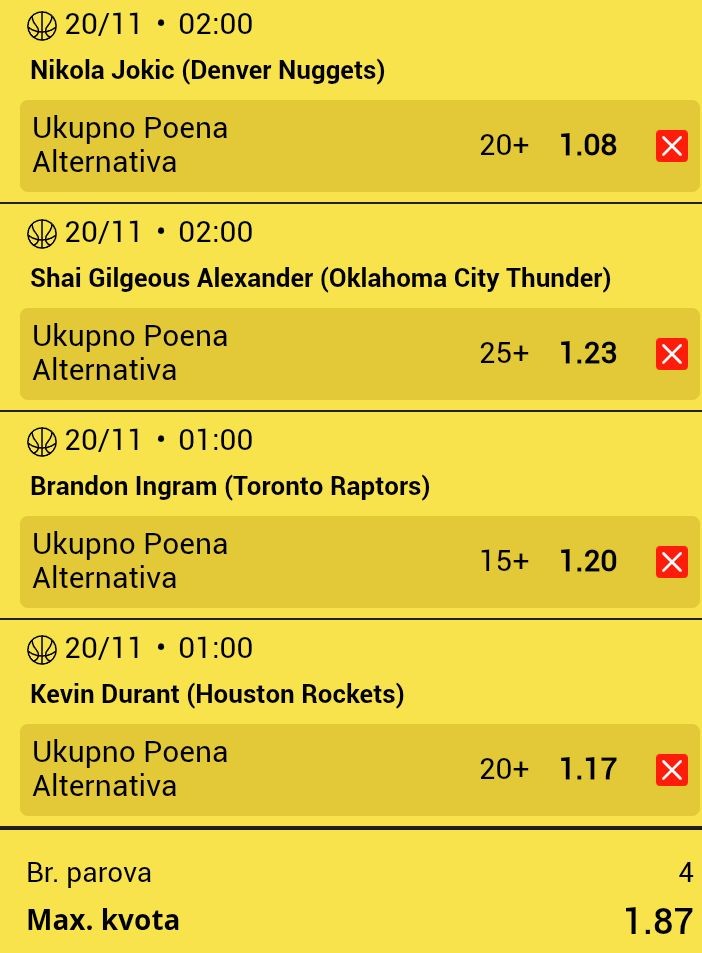Remove Kevin Durant bet from slip

(x=671, y=770)
